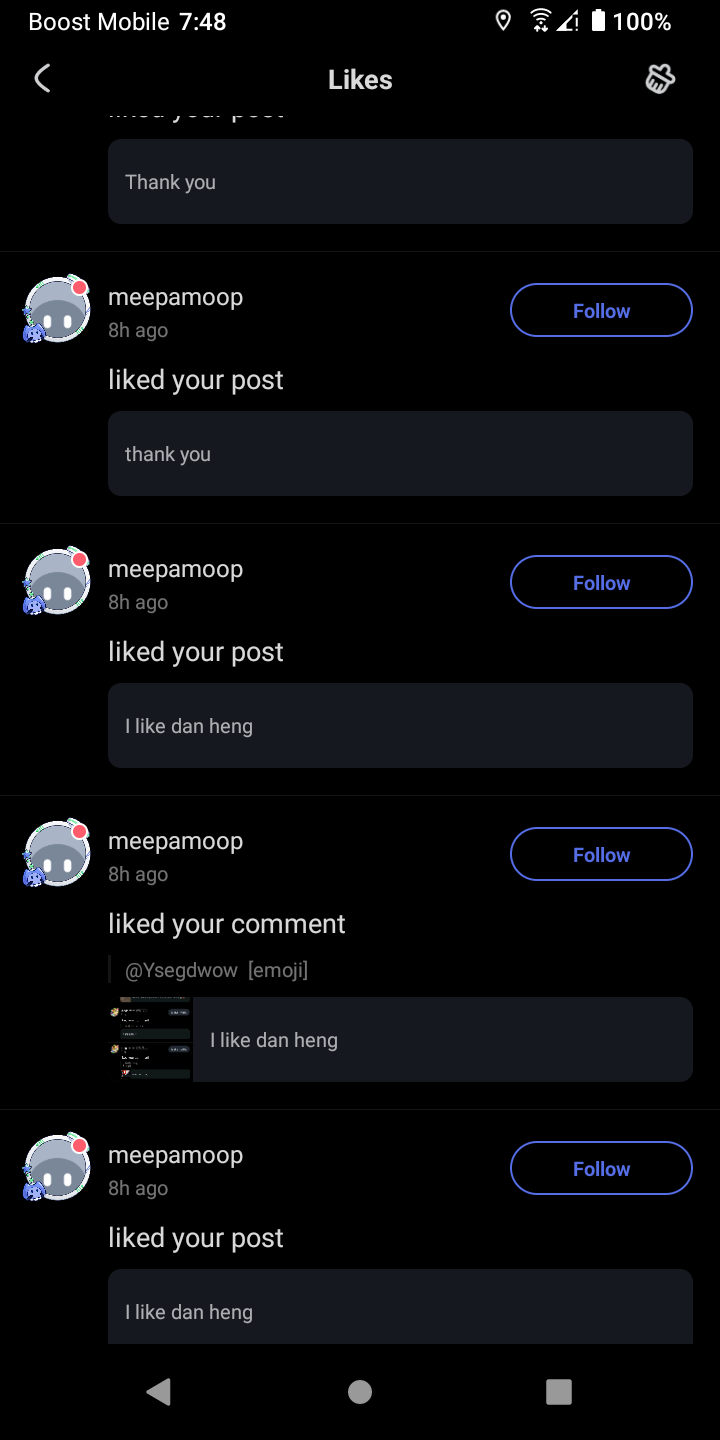
Task: Open recent apps with the square navigation icon
Action: pyautogui.click(x=559, y=1391)
